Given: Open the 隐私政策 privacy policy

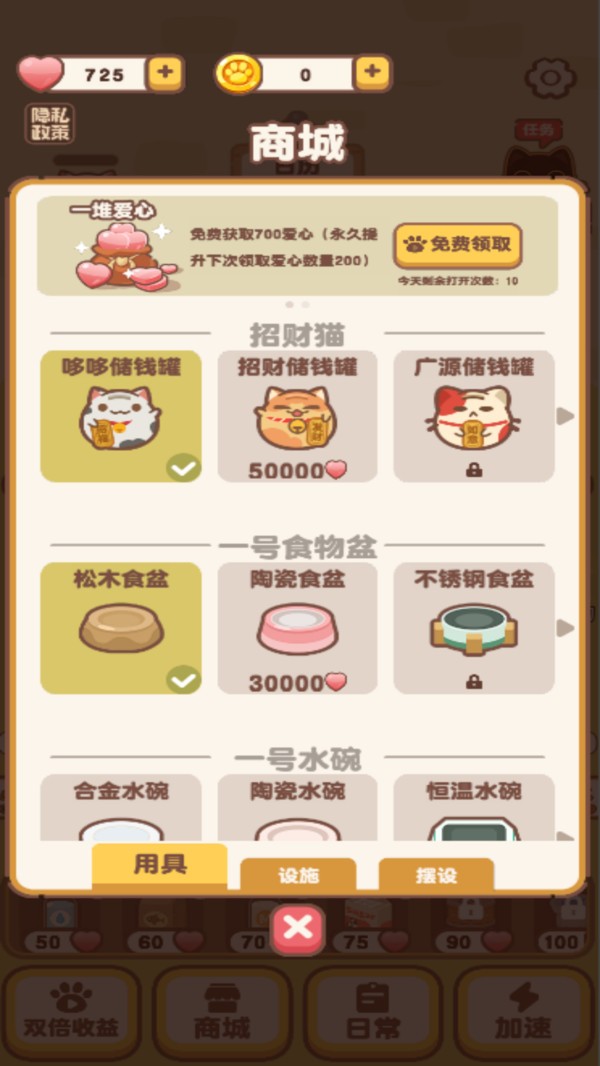Looking at the screenshot, I should click(49, 124).
